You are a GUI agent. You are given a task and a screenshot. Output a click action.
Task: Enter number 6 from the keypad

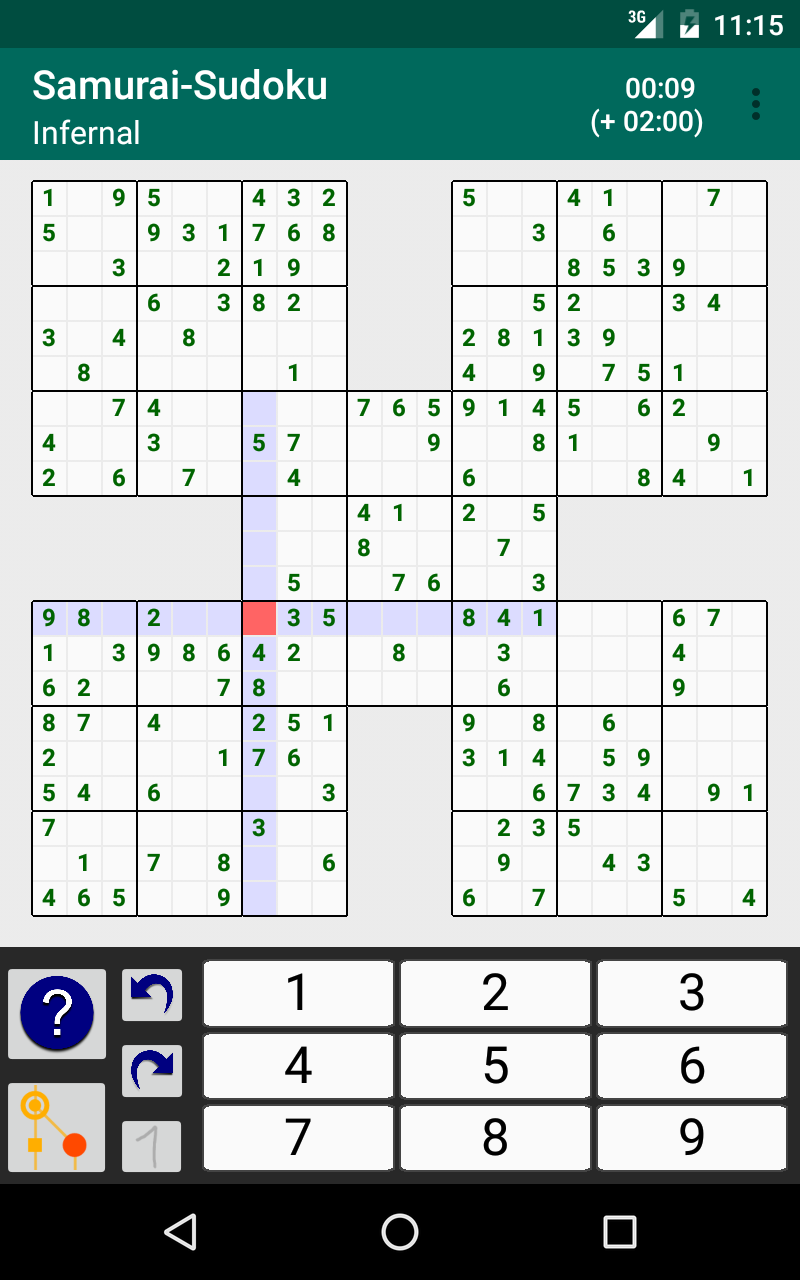[692, 1066]
